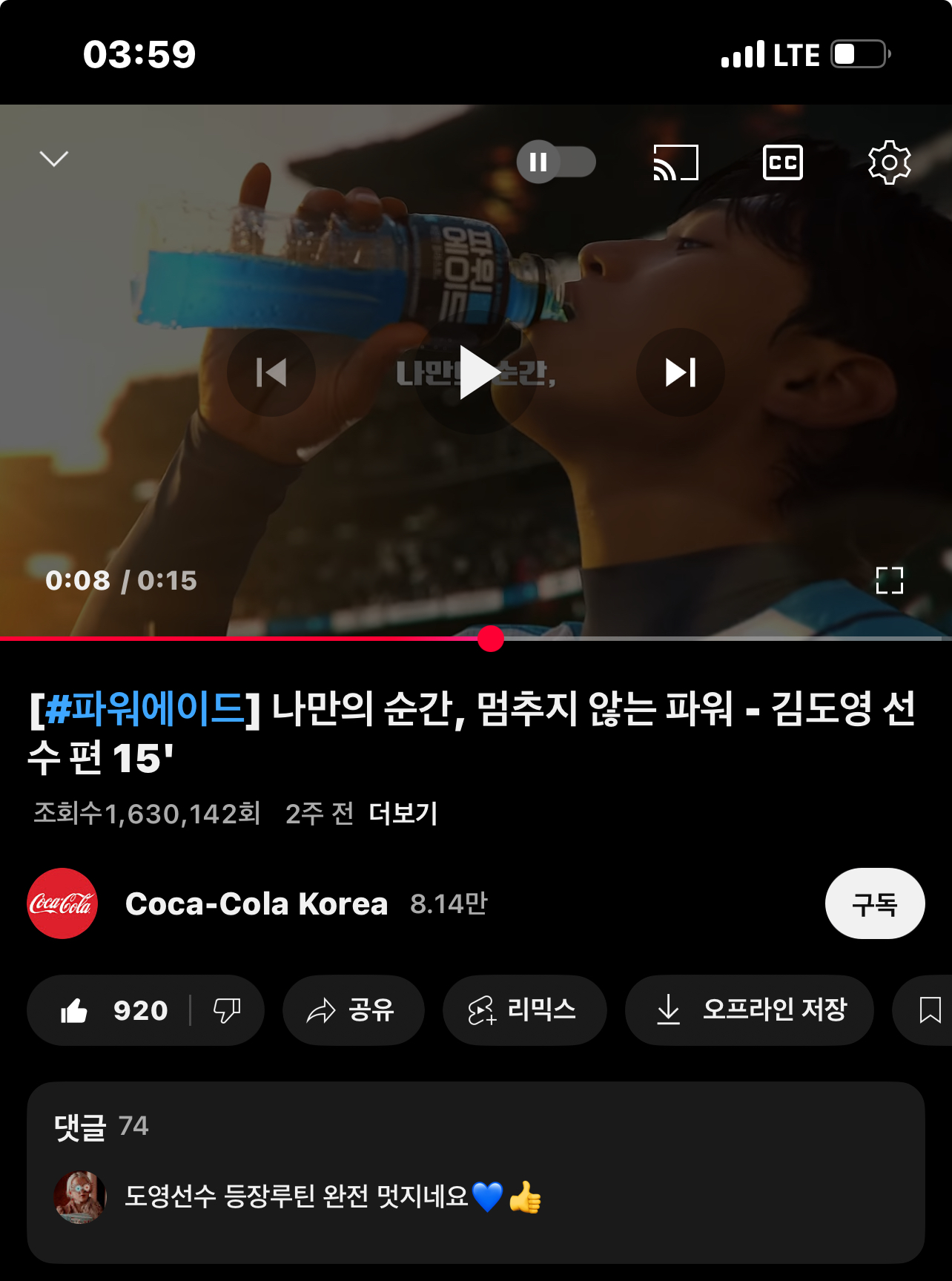Screen dimensions: 952x1281
Task: Open the #파워에이드 hashtag link
Action: 145,709
